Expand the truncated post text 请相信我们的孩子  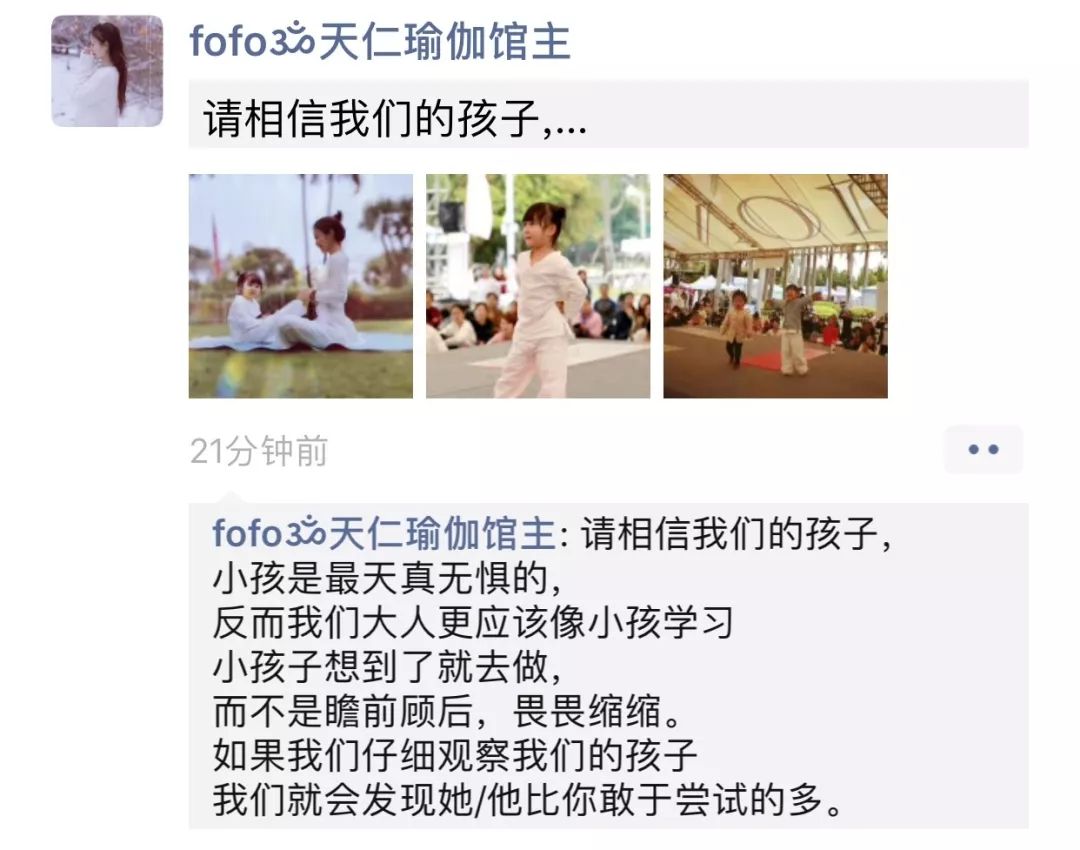click(395, 120)
